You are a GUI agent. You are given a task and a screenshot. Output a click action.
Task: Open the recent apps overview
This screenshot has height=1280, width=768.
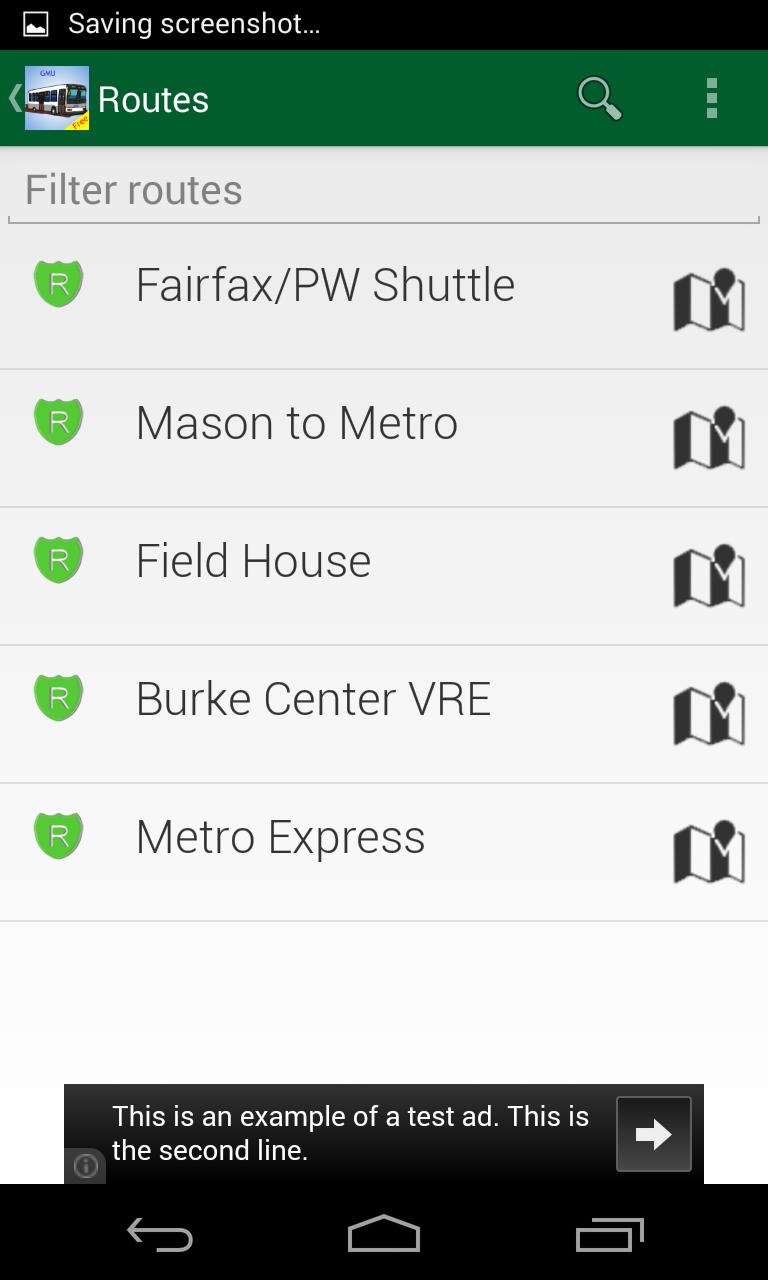click(610, 1234)
